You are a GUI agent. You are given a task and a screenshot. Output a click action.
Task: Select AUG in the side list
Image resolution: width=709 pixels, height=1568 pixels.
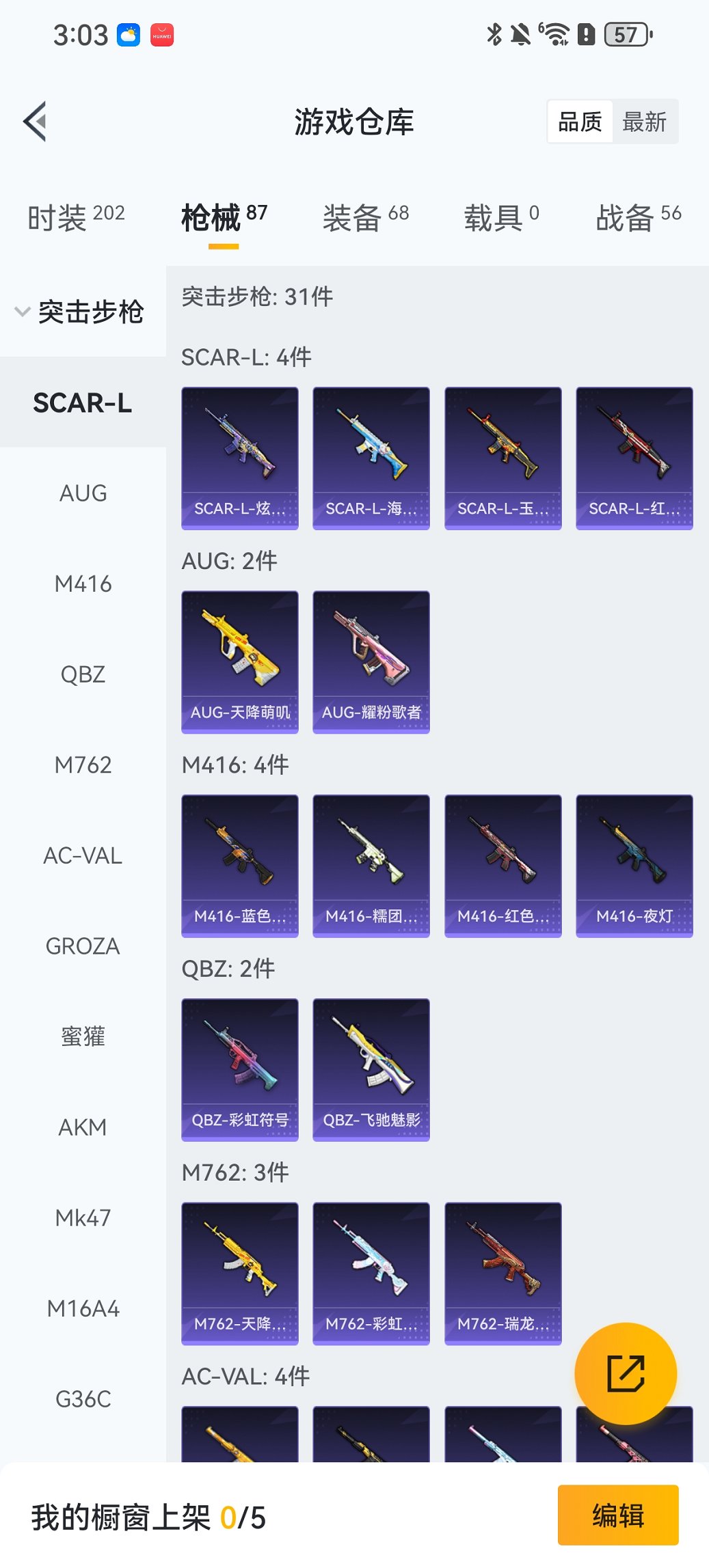tap(83, 493)
